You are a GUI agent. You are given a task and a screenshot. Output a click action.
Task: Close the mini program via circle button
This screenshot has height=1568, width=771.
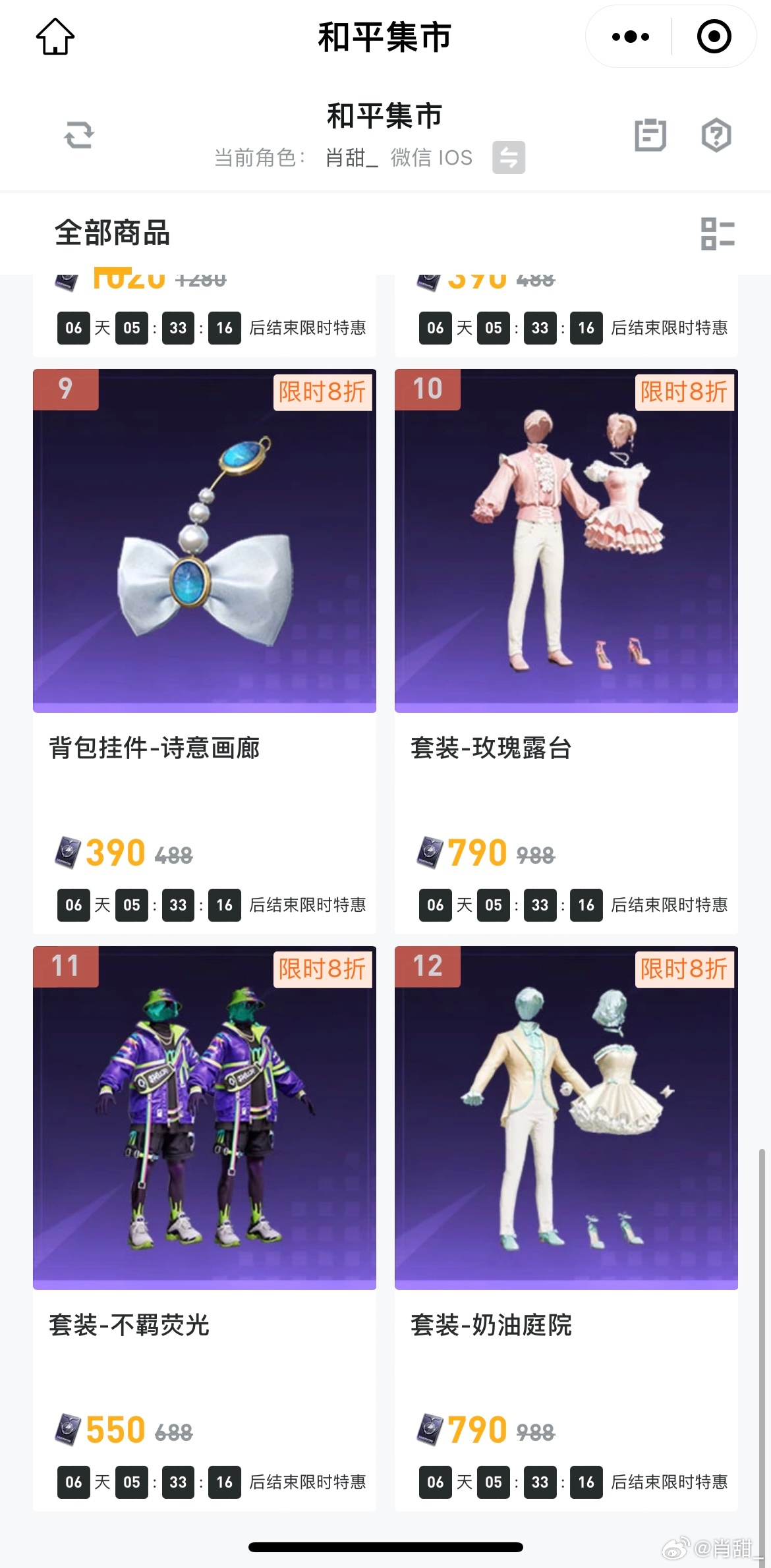click(714, 36)
